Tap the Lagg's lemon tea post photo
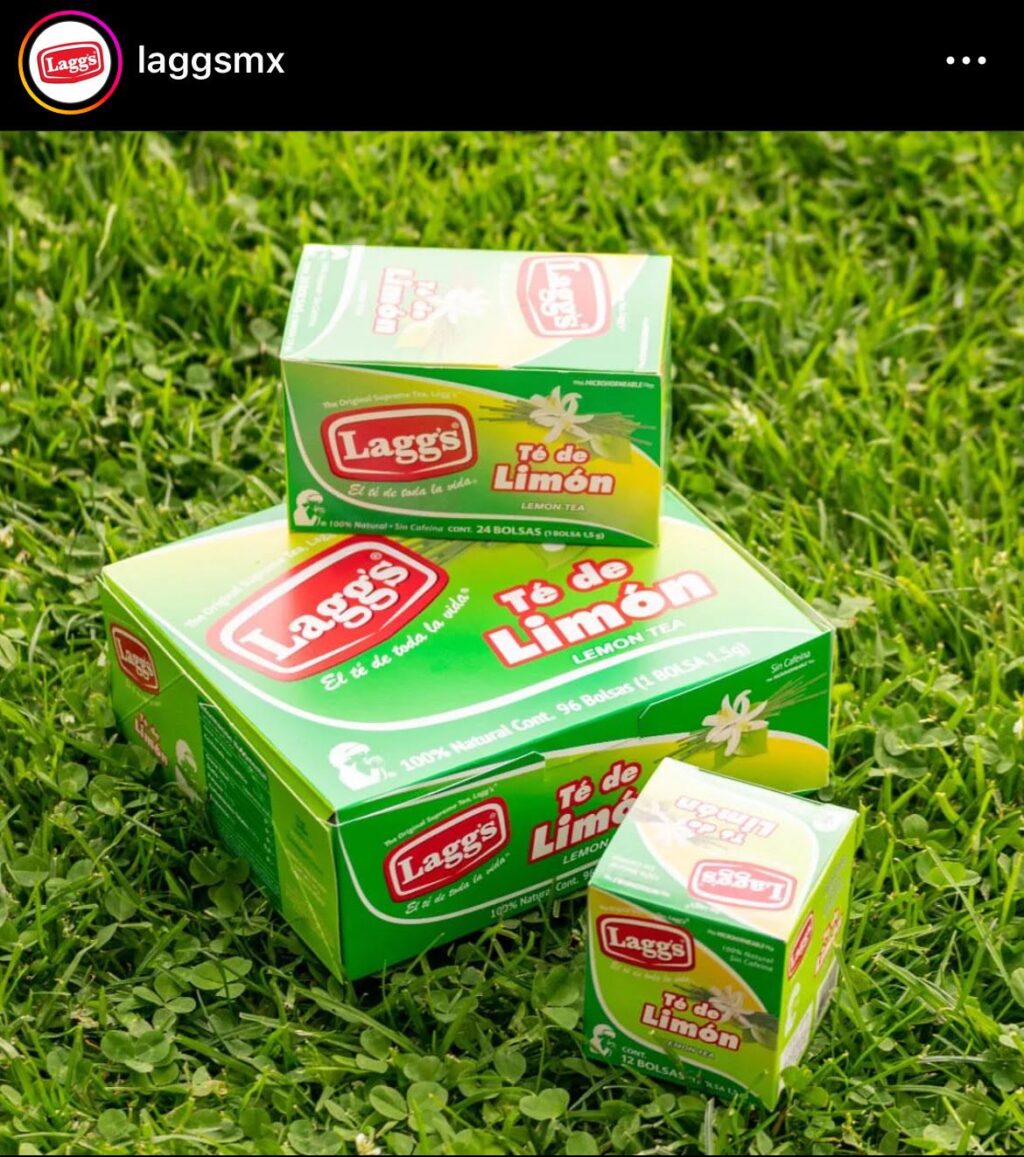The width and height of the screenshot is (1024, 1157). click(x=512, y=640)
